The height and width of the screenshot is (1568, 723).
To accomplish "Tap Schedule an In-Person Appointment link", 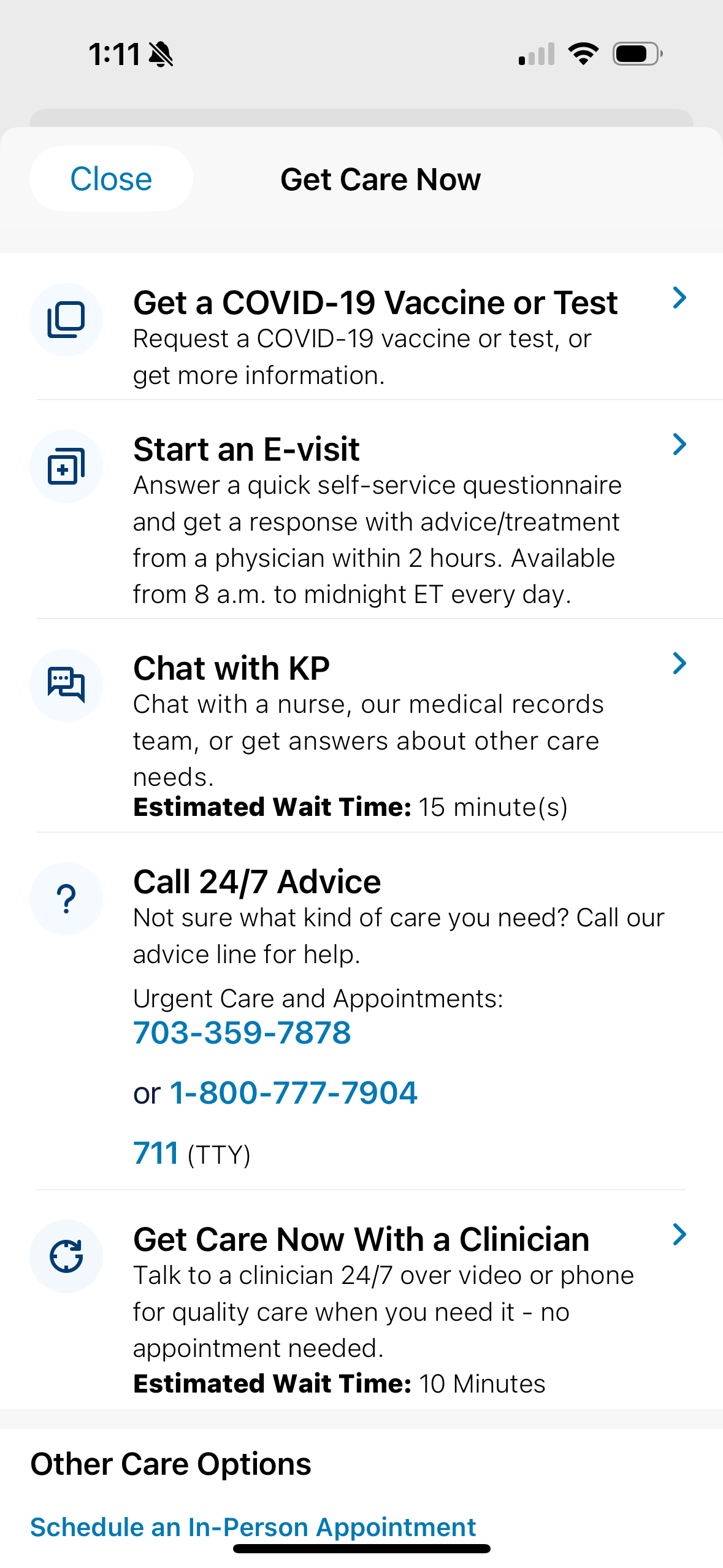I will tap(253, 1527).
